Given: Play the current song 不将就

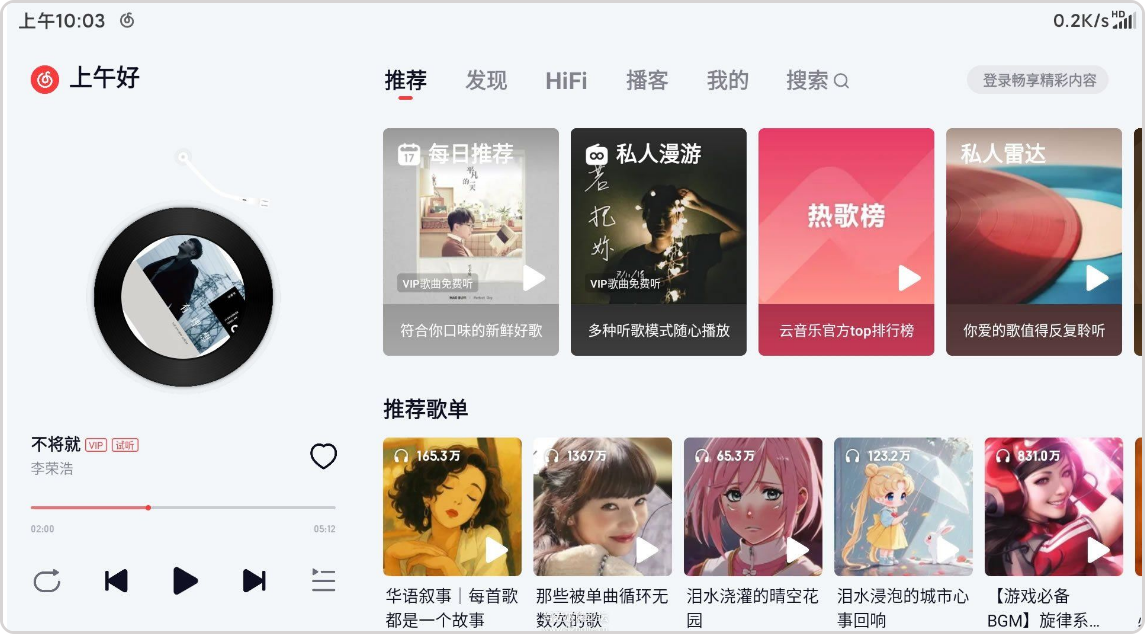Looking at the screenshot, I should tap(185, 580).
